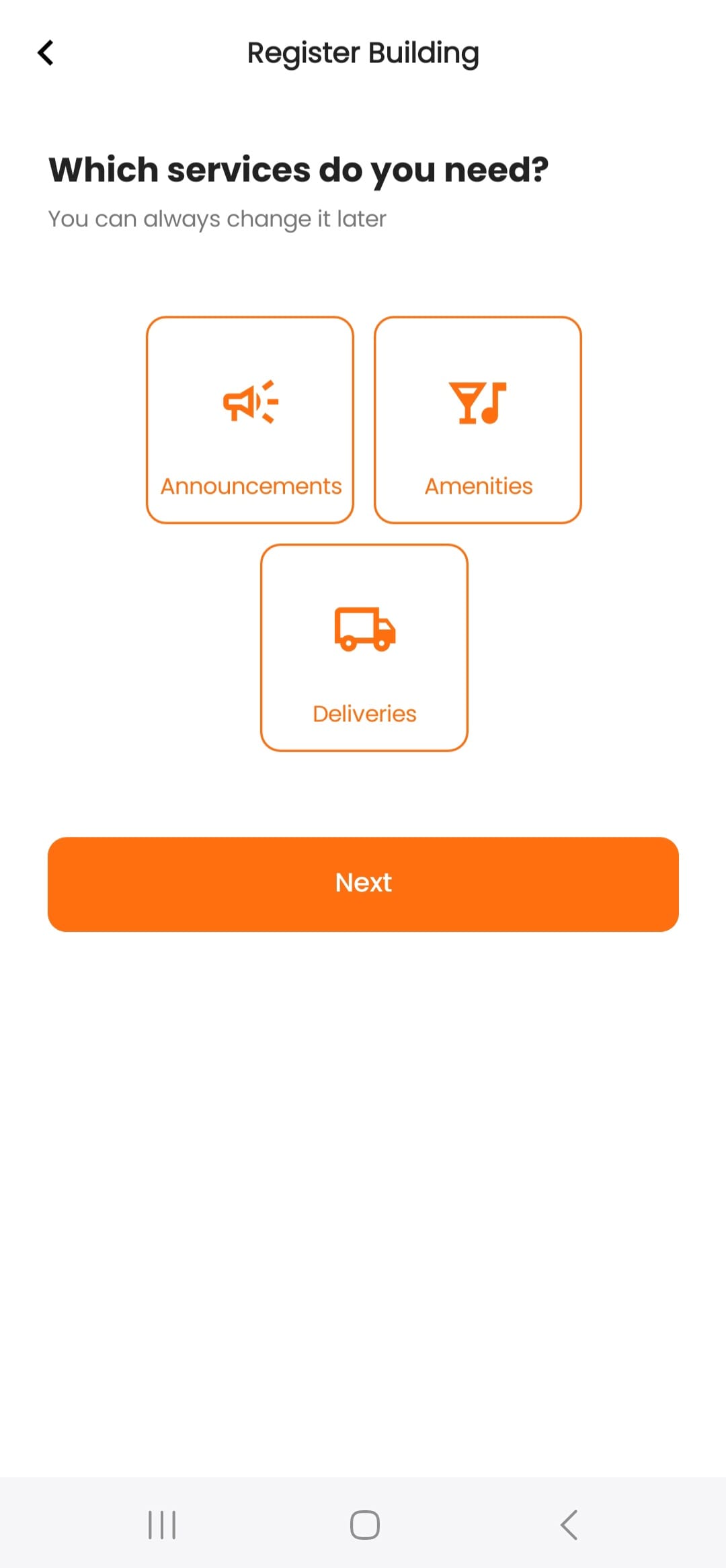The width and height of the screenshot is (726, 1568).
Task: Go to the system home screen
Action: pos(364,1524)
